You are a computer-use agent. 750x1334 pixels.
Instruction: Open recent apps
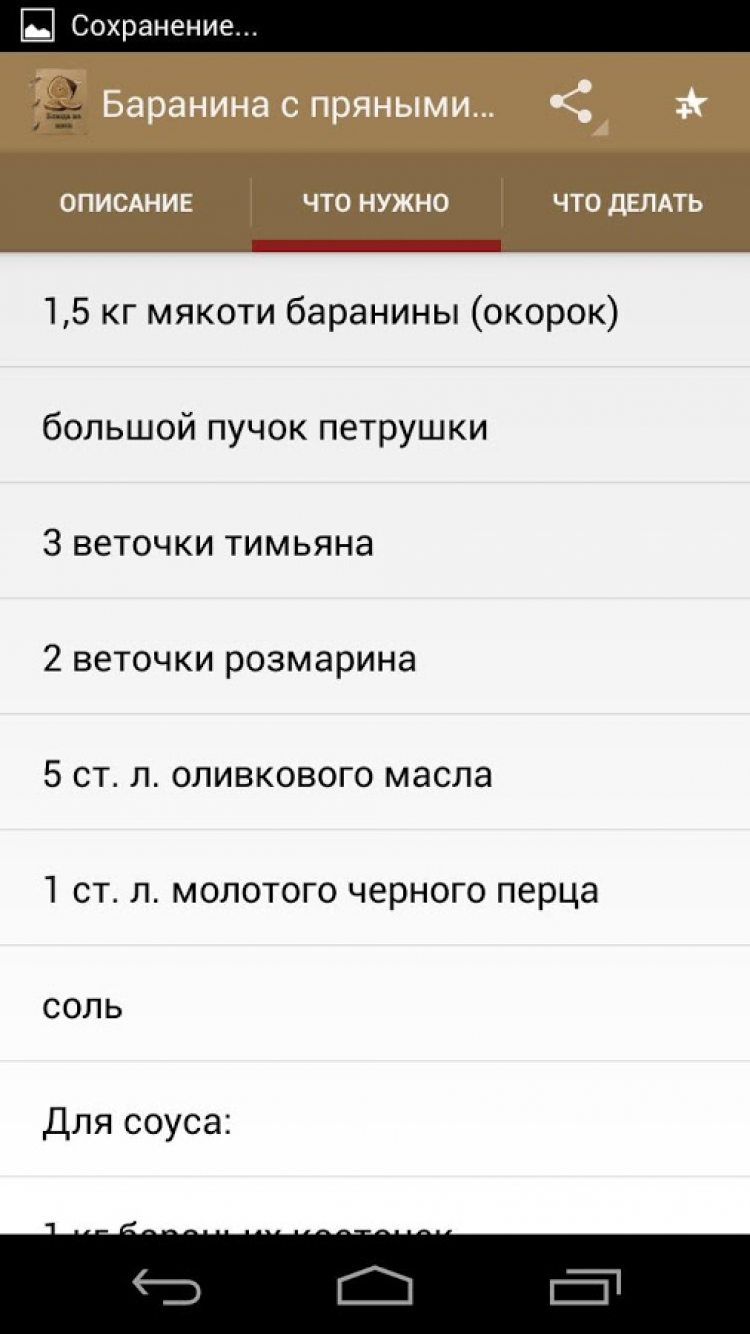585,1285
